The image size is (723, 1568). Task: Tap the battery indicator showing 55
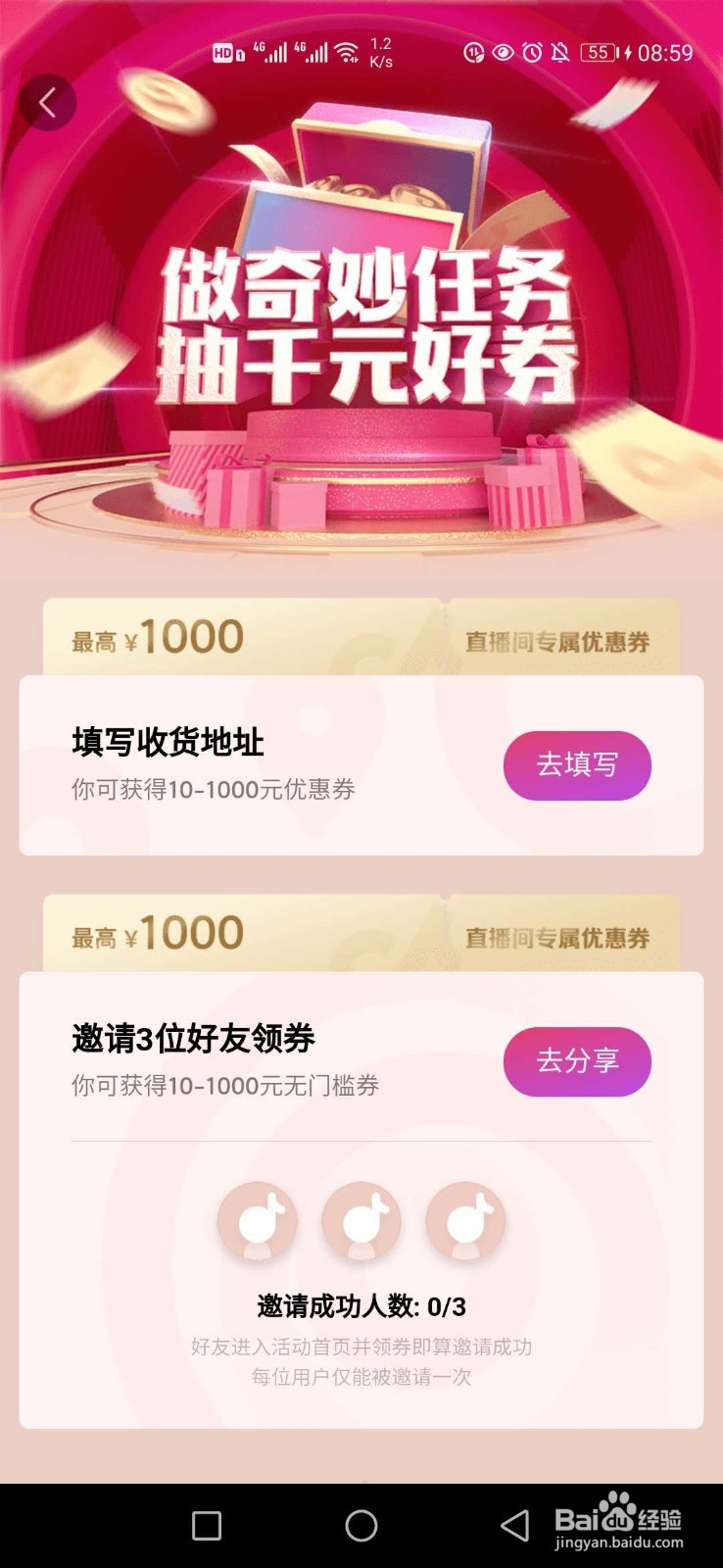tap(600, 52)
